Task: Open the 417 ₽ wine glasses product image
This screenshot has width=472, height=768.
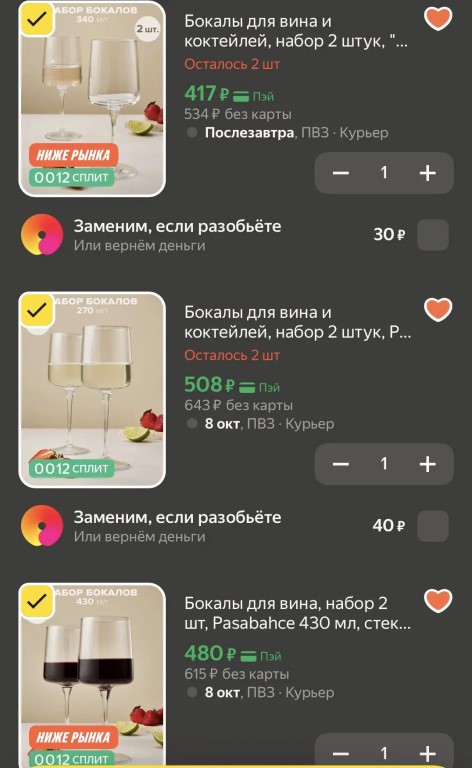Action: (x=92, y=99)
